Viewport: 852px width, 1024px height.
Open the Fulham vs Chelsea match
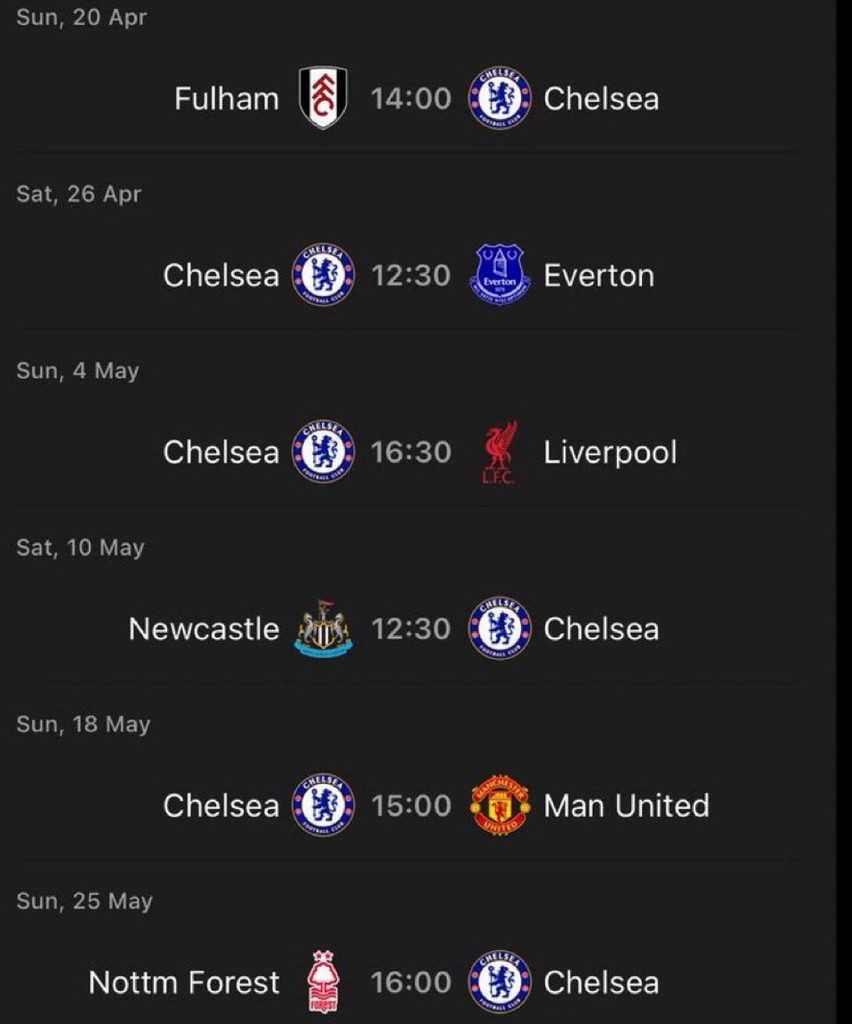[410, 98]
